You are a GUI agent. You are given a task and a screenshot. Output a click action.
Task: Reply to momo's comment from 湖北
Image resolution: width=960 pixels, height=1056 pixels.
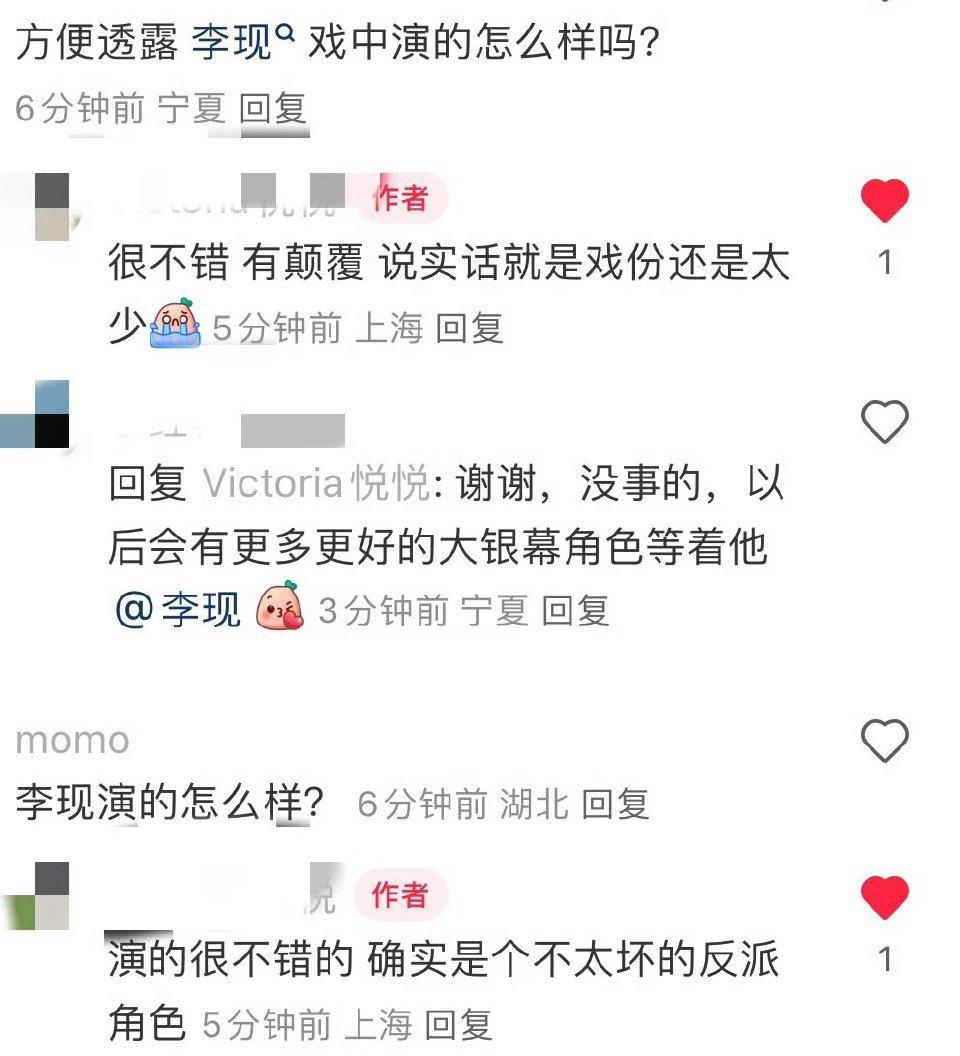[616, 803]
